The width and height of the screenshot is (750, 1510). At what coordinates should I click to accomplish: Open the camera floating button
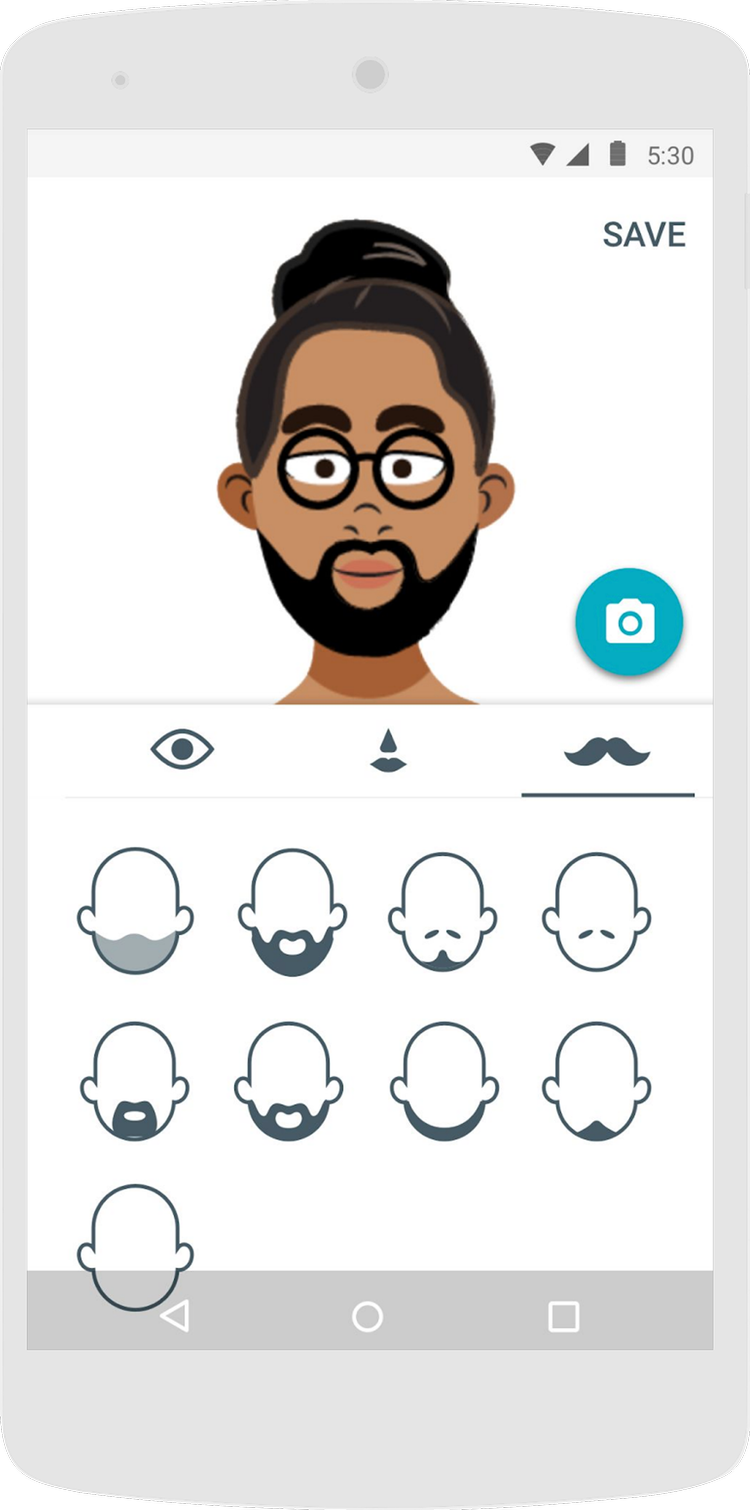coord(629,622)
